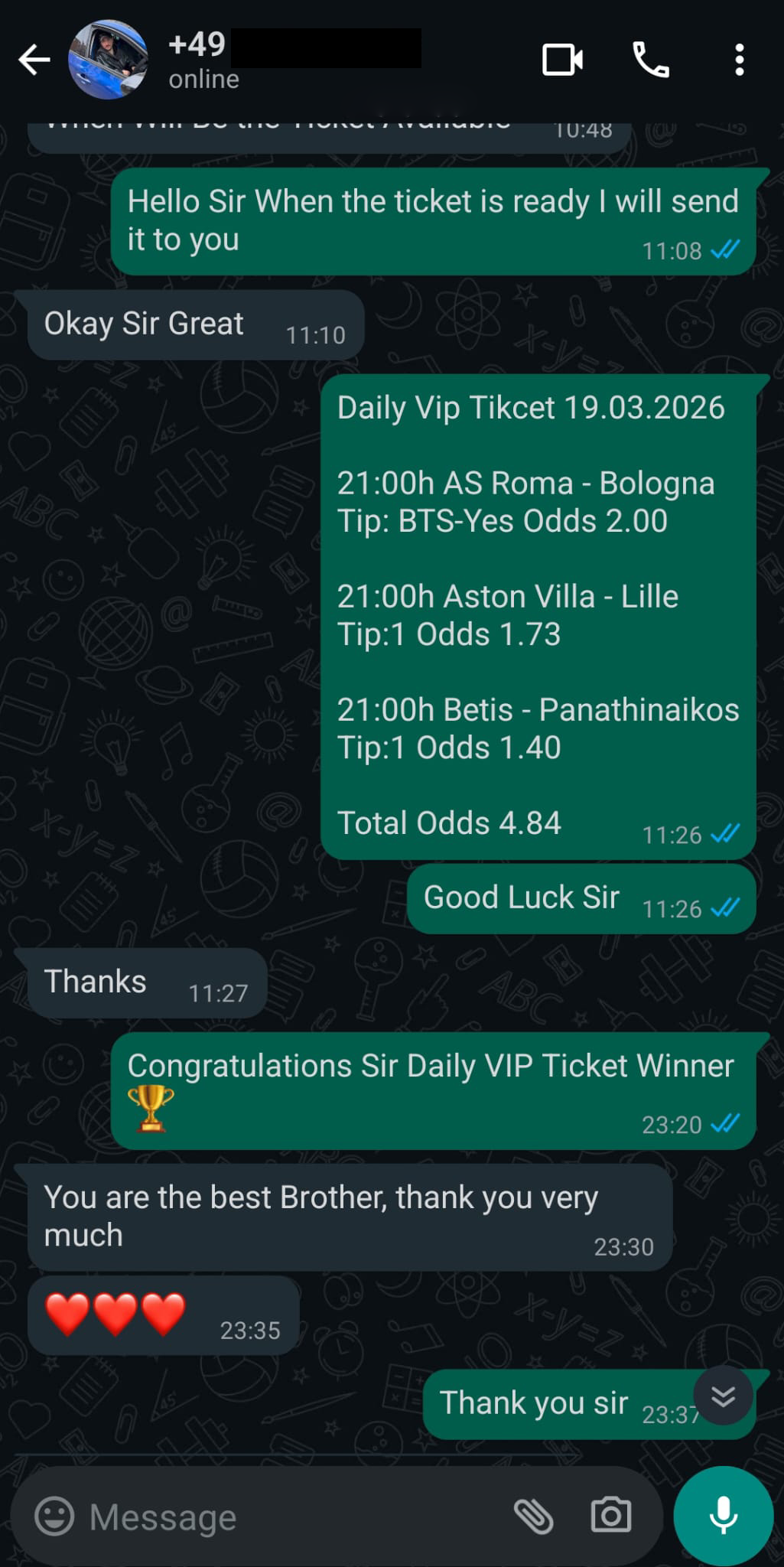Tap the voice message microphone button
The image size is (784, 1567).
(723, 1516)
